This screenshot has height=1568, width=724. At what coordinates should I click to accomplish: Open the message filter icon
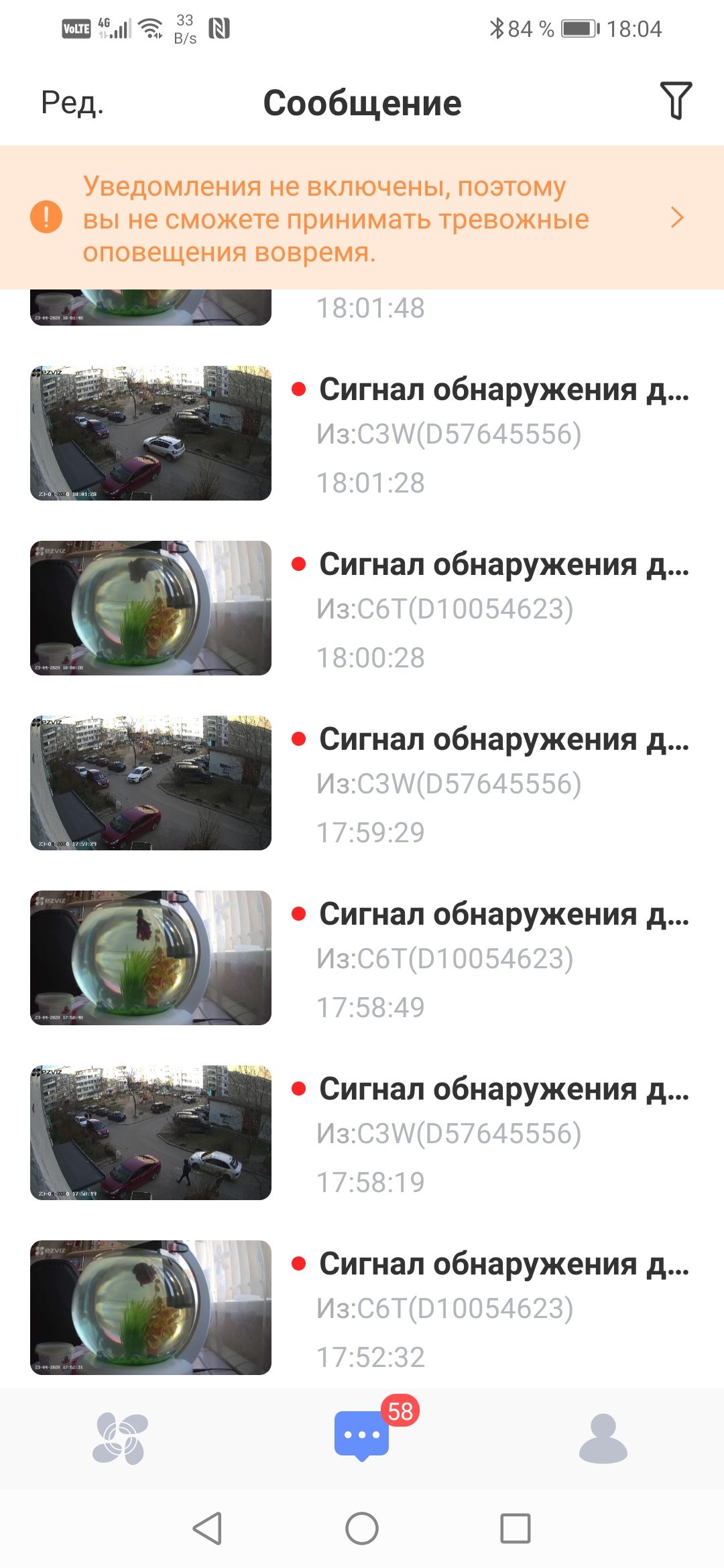click(676, 101)
